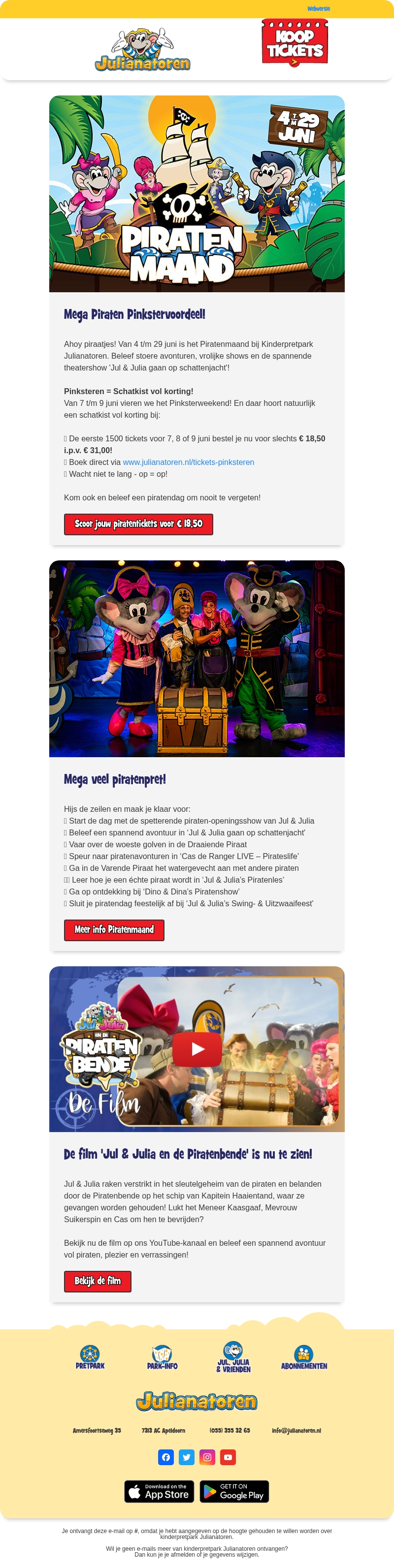Follow the julianatoren.nl/tickets-pinksteren link
This screenshot has width=394, height=1568.
(x=188, y=462)
